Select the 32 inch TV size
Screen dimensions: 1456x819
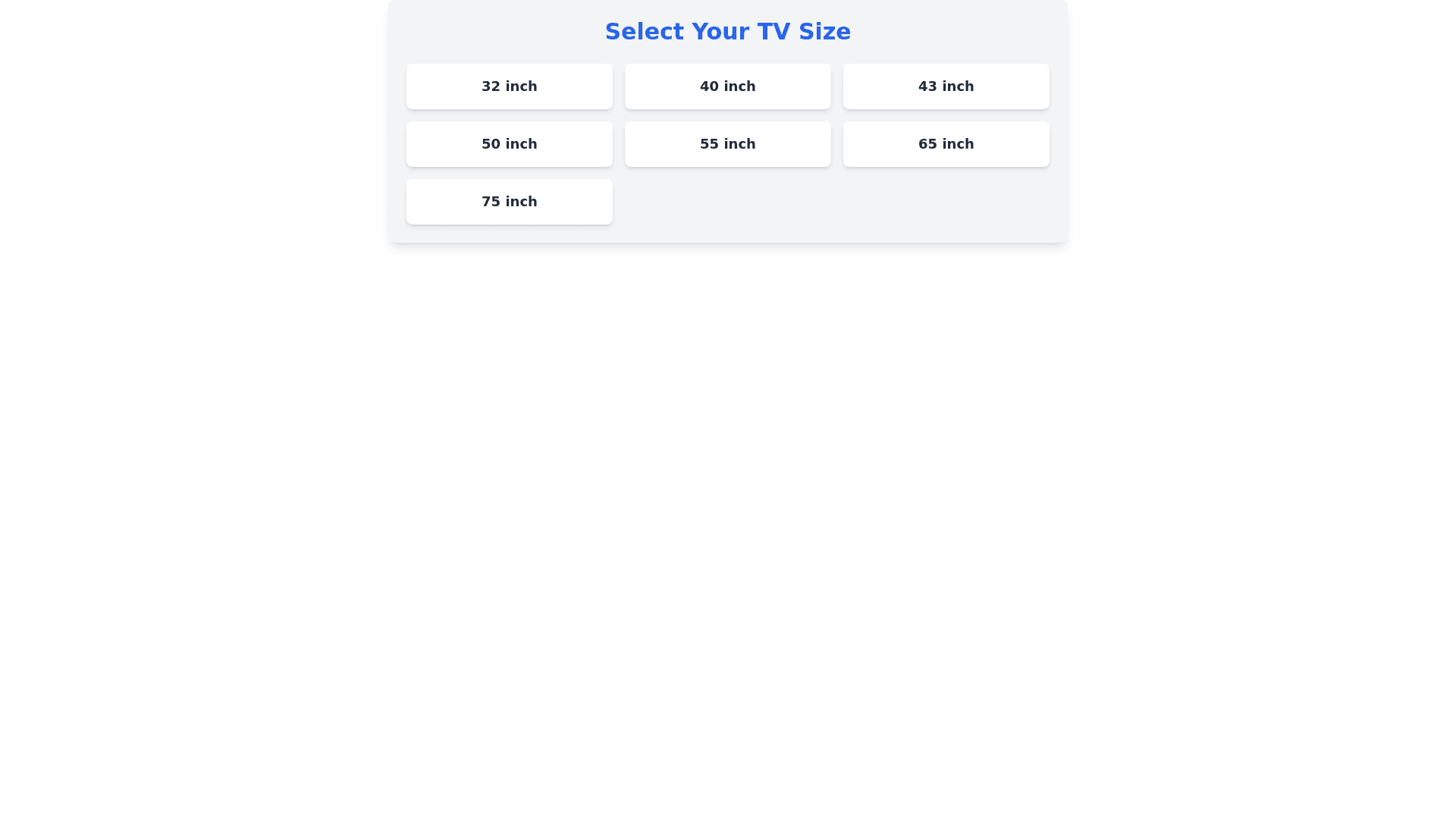click(x=509, y=86)
